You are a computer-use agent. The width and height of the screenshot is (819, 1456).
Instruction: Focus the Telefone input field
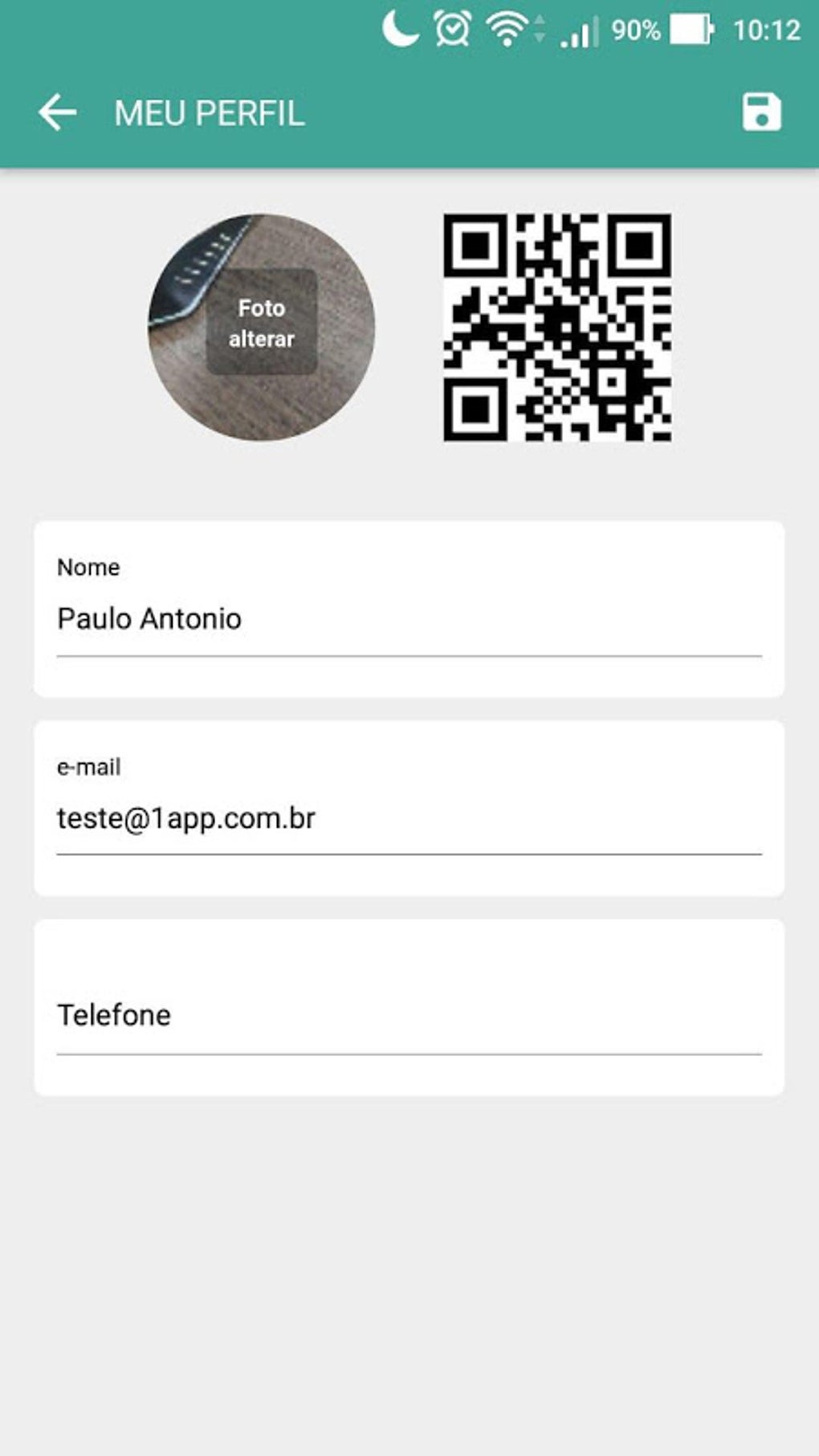tap(408, 1016)
